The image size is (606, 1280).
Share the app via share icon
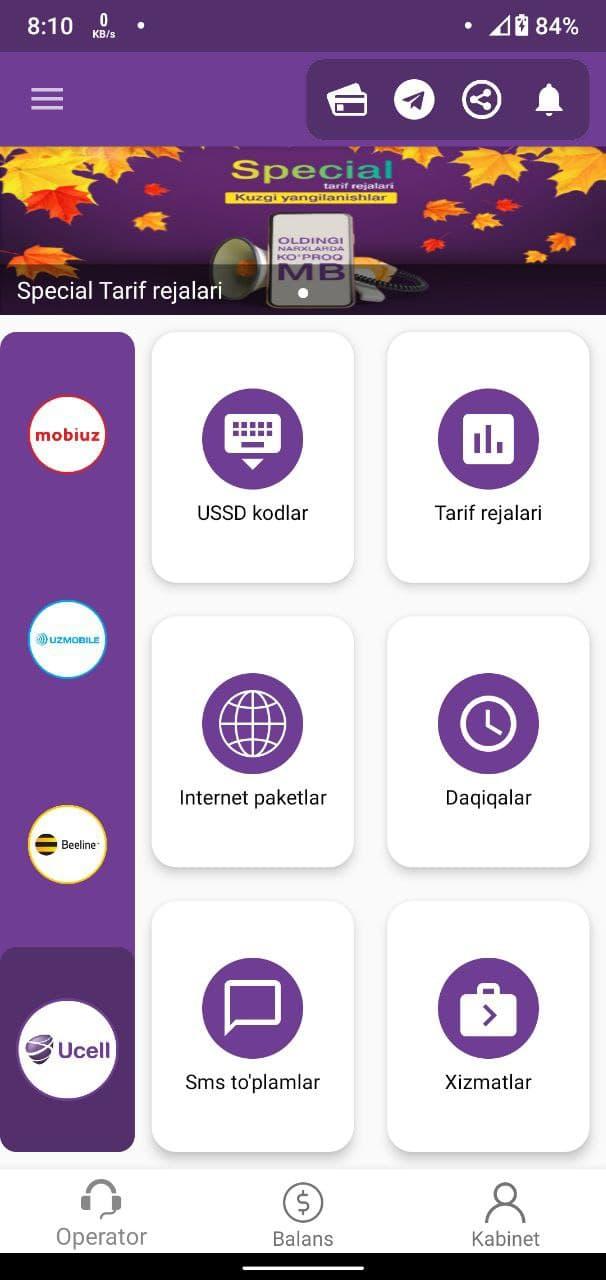tap(482, 100)
